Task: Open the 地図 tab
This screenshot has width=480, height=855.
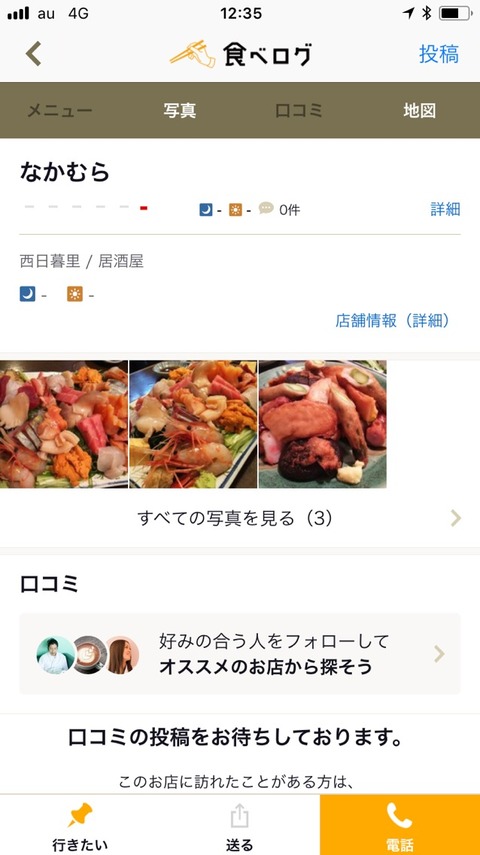Action: [x=419, y=111]
